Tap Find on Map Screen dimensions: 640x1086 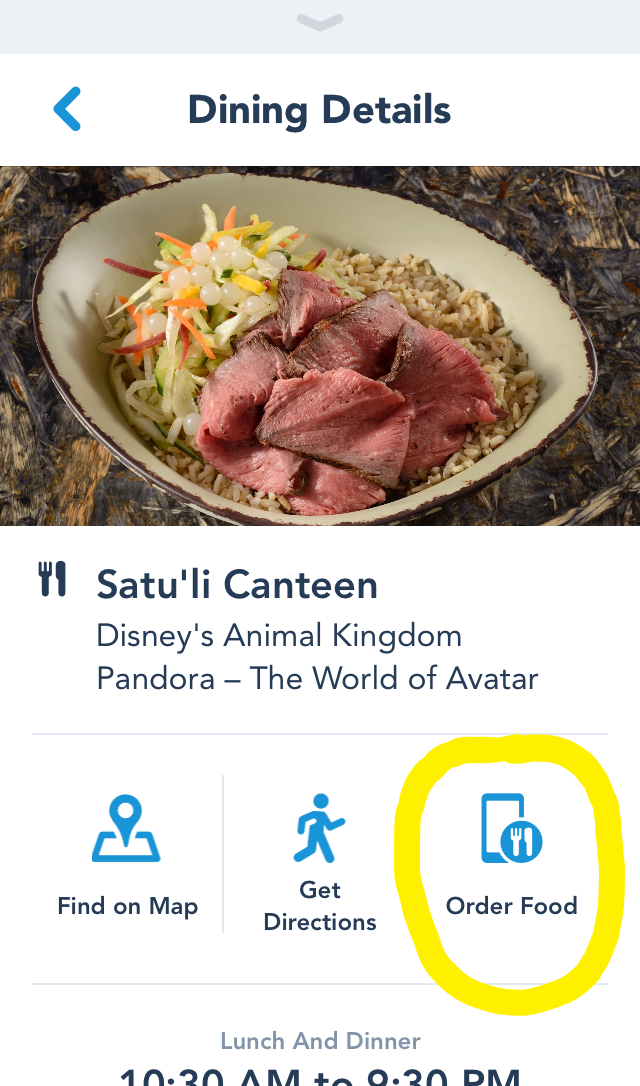click(127, 856)
